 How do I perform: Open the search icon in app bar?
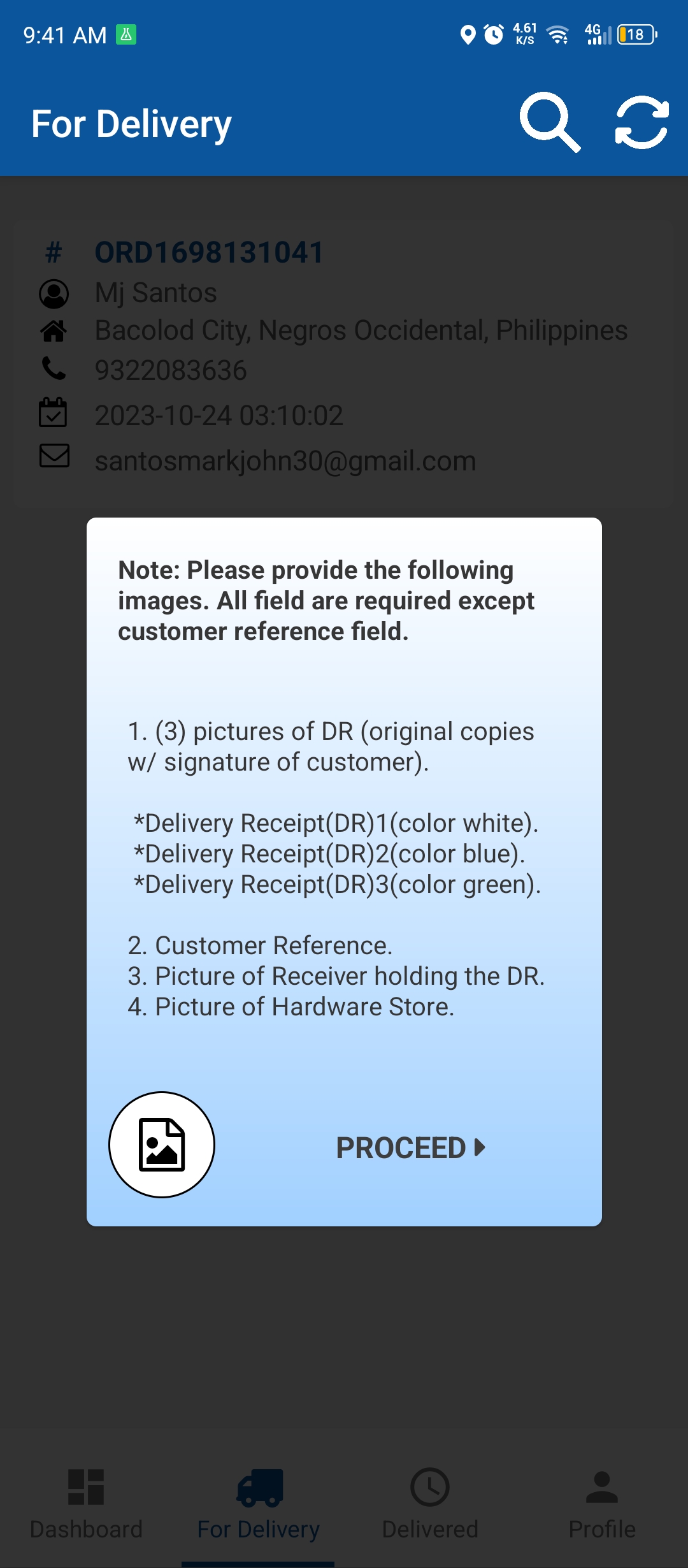[550, 122]
